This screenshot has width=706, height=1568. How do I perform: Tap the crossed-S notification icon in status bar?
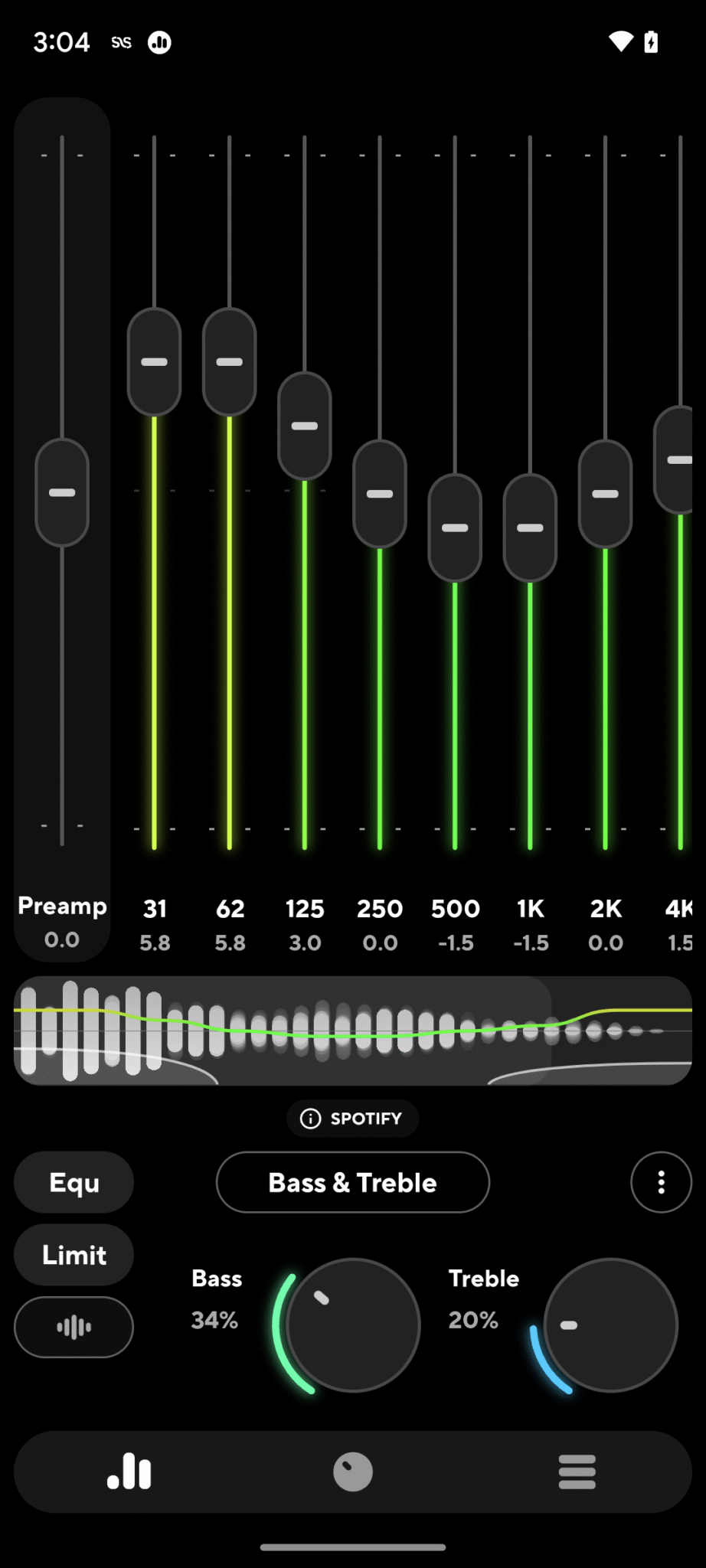point(121,42)
